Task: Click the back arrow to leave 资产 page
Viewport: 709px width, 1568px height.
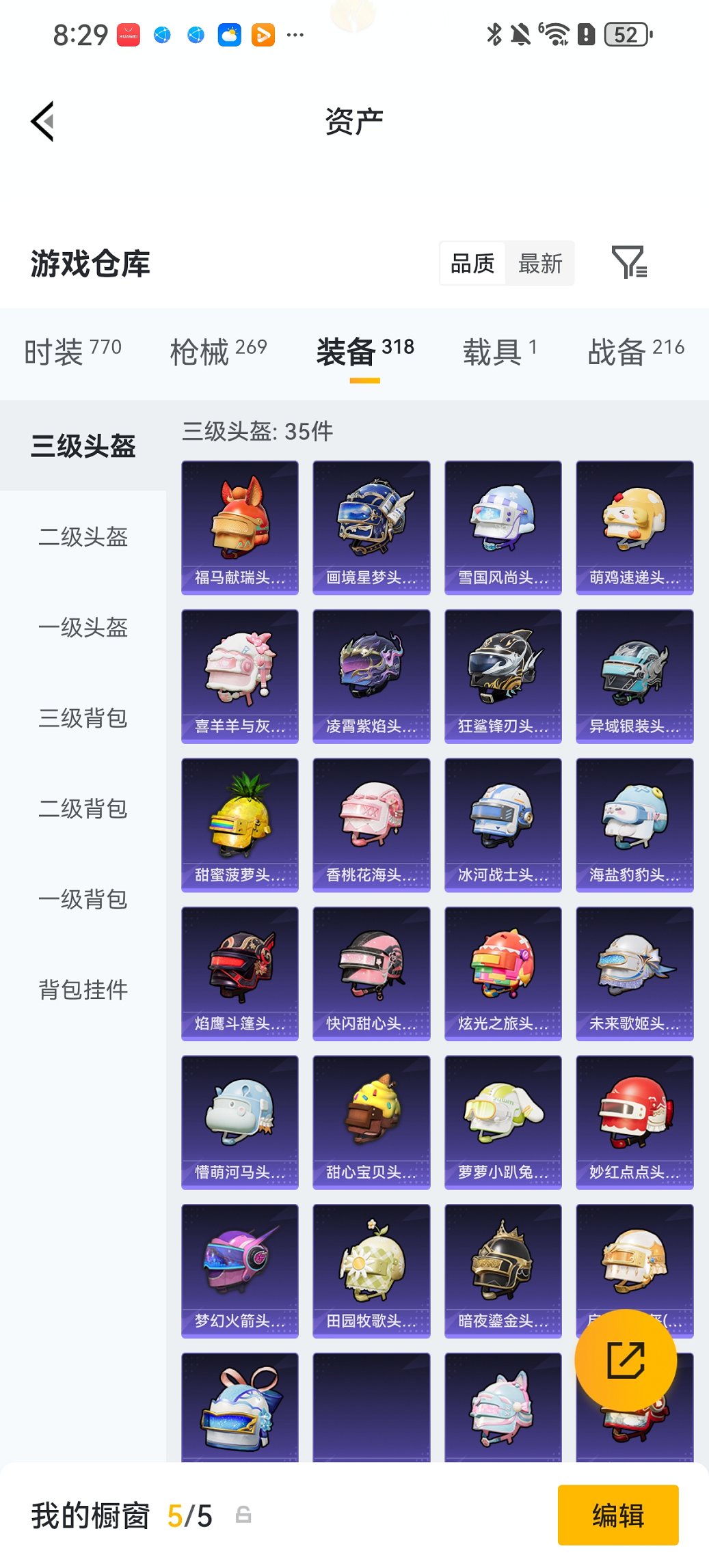Action: click(43, 122)
